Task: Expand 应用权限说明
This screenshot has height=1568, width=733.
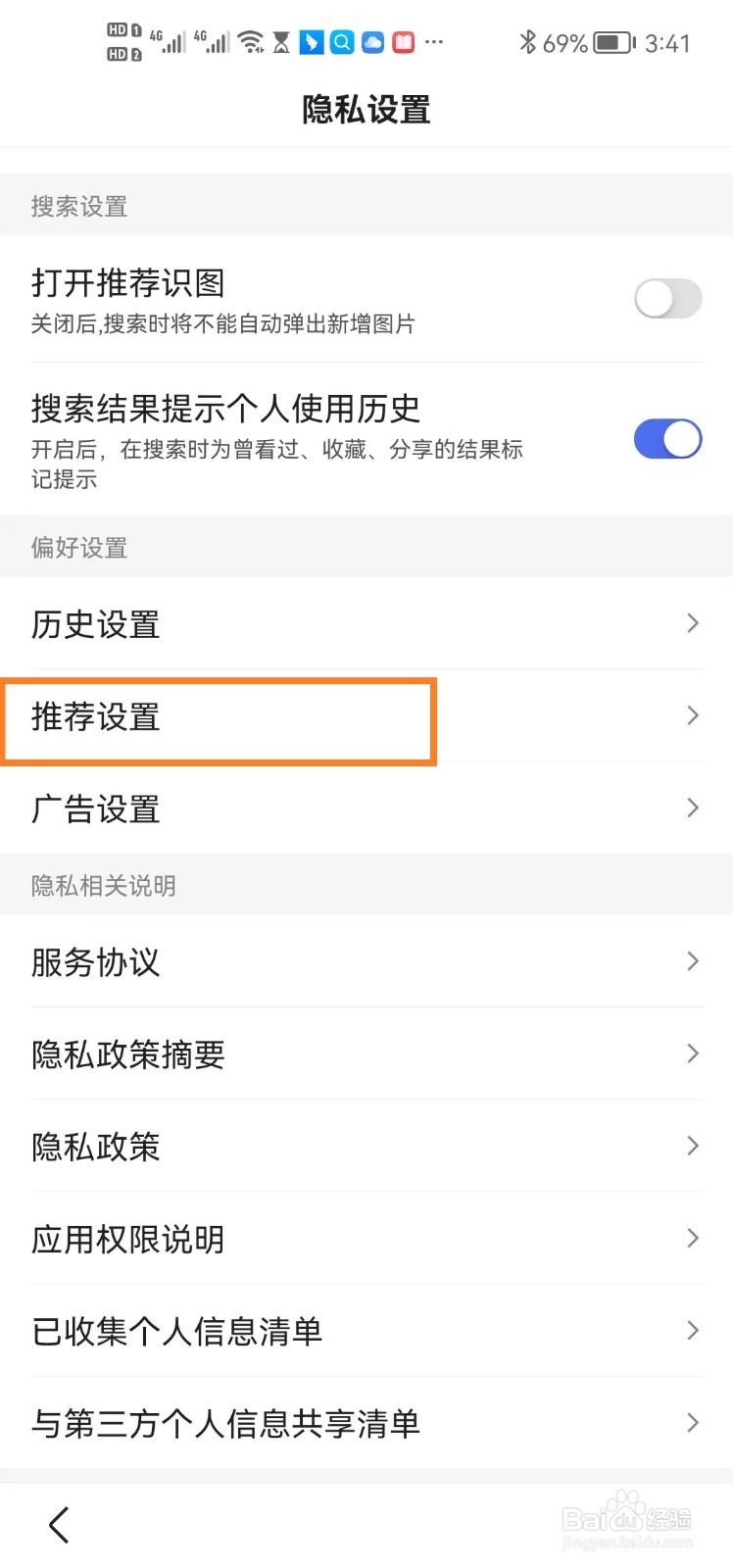Action: pyautogui.click(x=693, y=1239)
